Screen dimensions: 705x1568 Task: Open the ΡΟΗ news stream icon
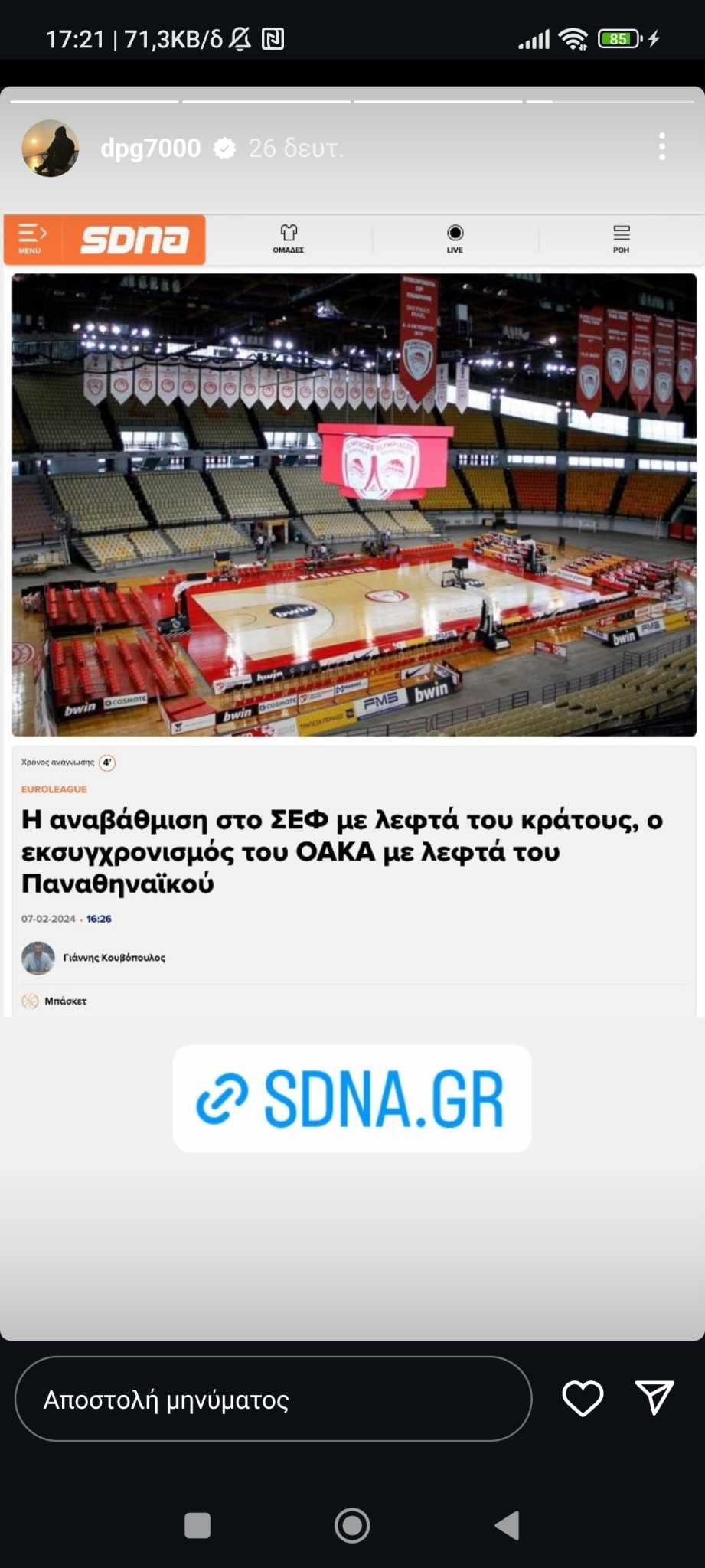622,237
